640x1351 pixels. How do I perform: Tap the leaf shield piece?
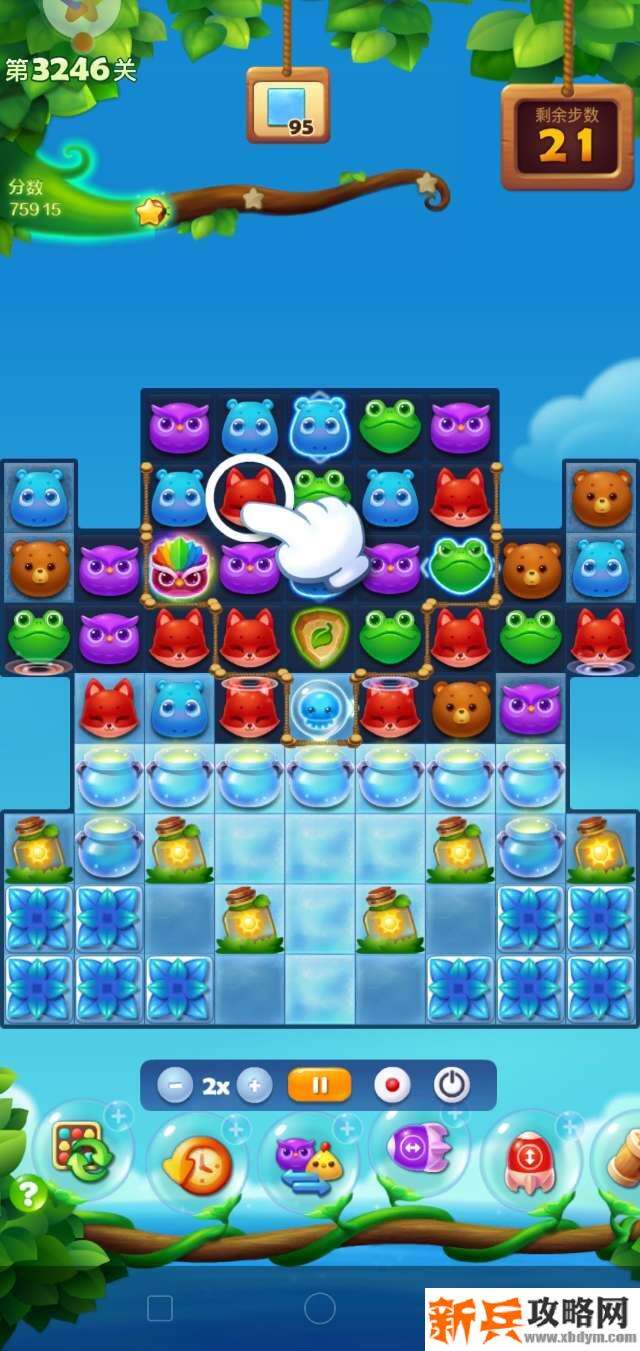pos(319,637)
